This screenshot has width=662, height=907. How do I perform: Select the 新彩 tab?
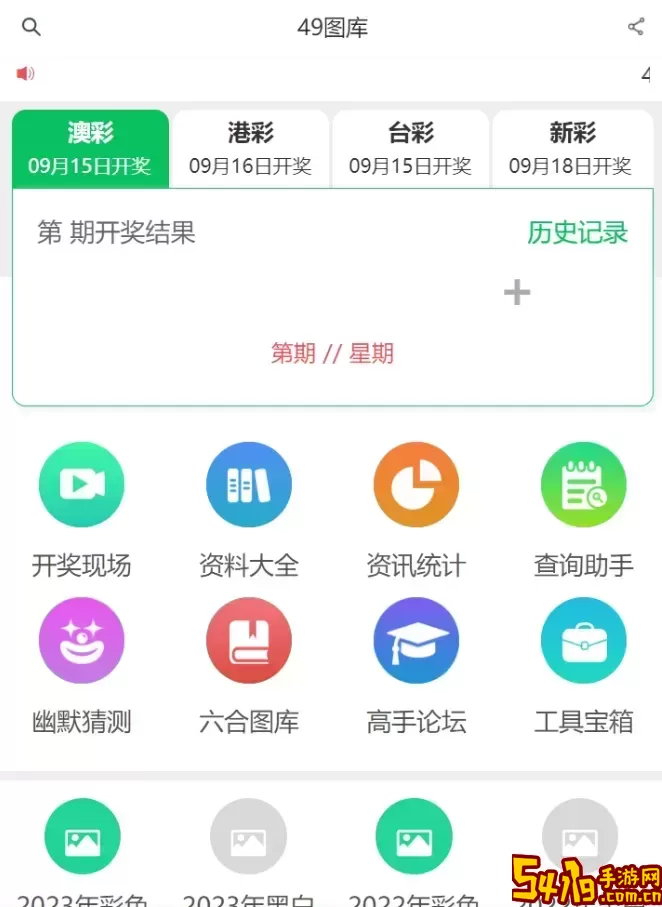(x=571, y=148)
